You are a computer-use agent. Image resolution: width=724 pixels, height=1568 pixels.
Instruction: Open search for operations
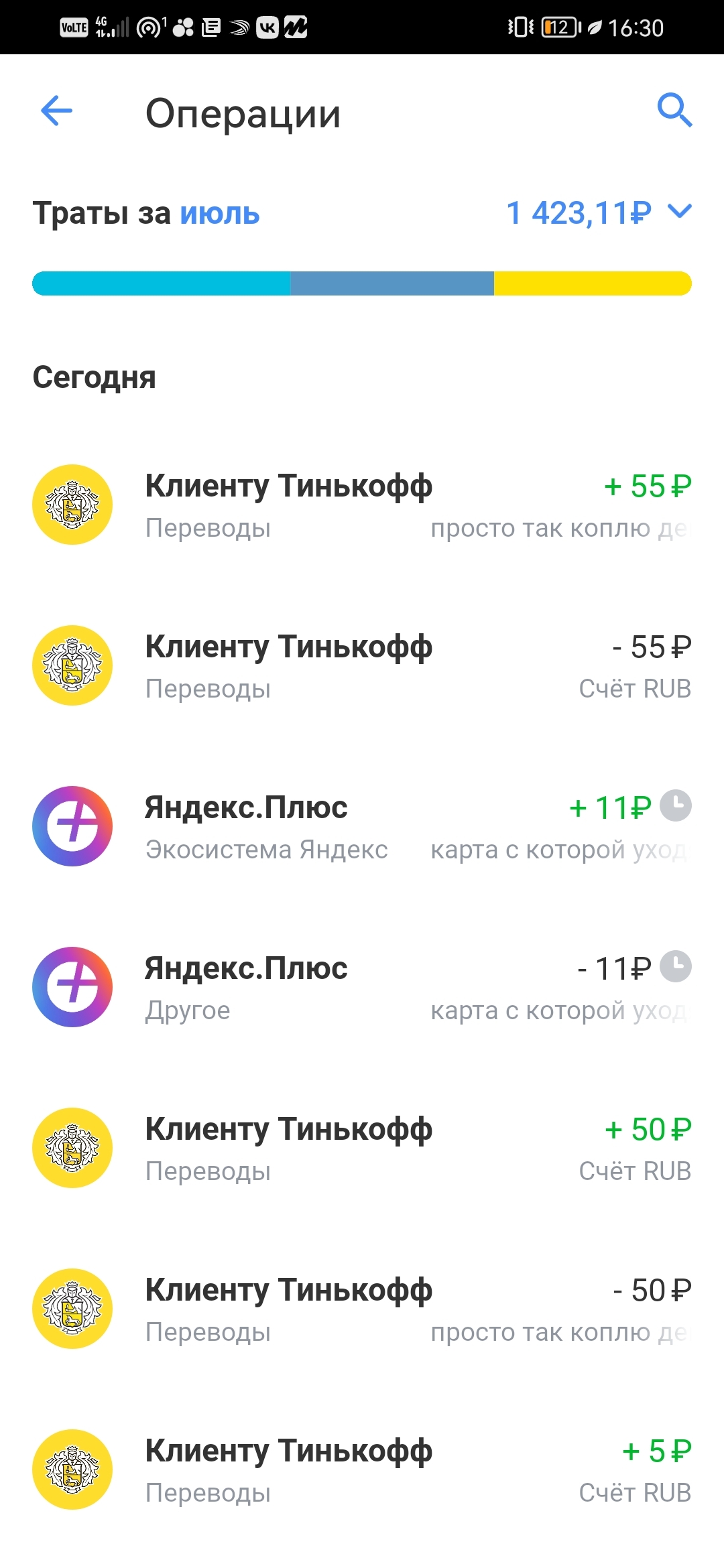pos(674,111)
